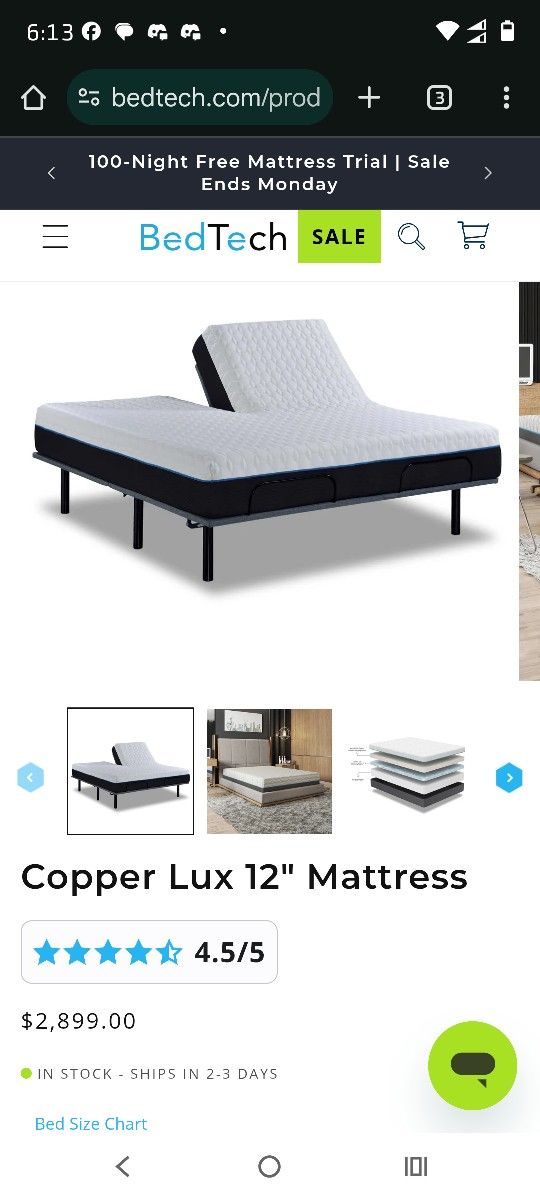The width and height of the screenshot is (540, 1200).
Task: Open a new browser tab
Action: (369, 97)
